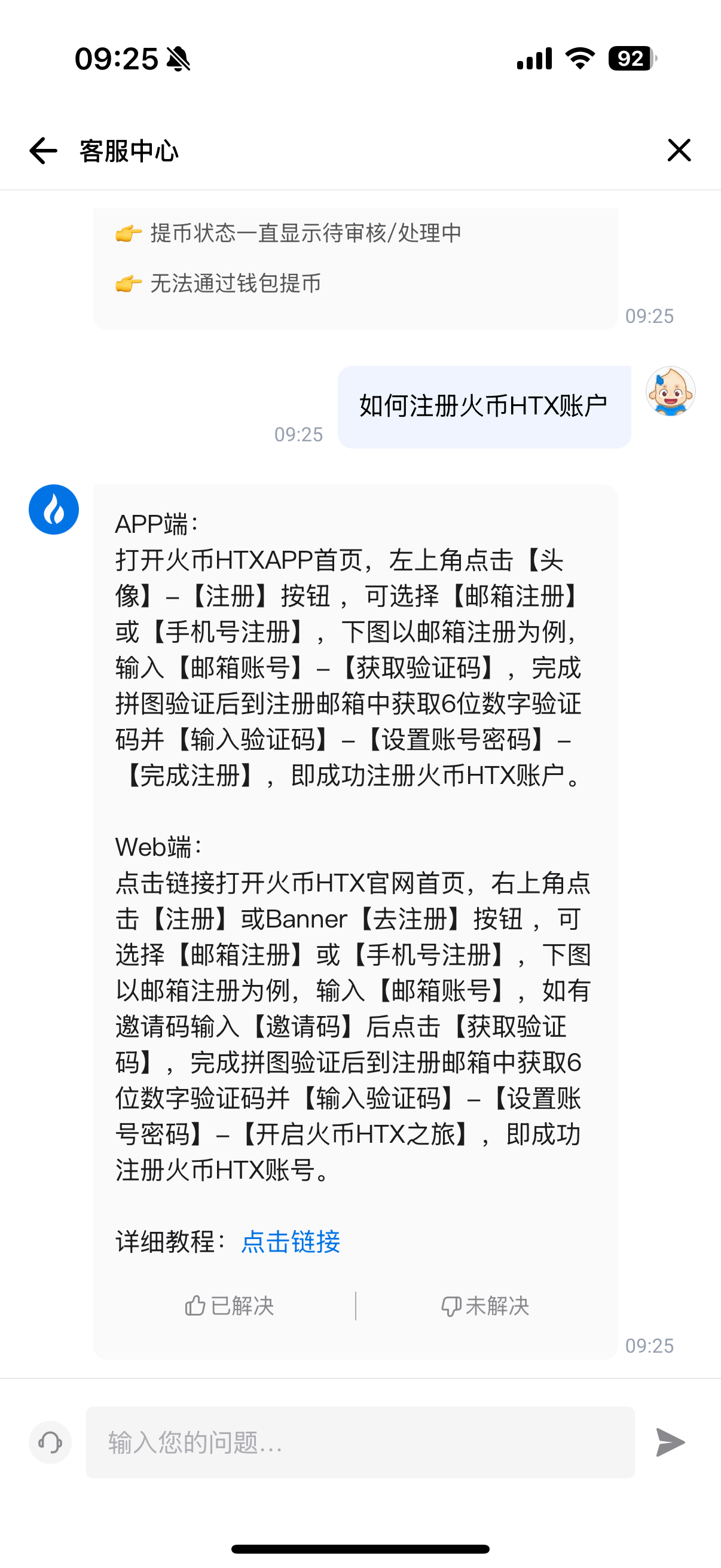Select the 无法通过钱包提币 question
721x1568 pixels.
(236, 283)
